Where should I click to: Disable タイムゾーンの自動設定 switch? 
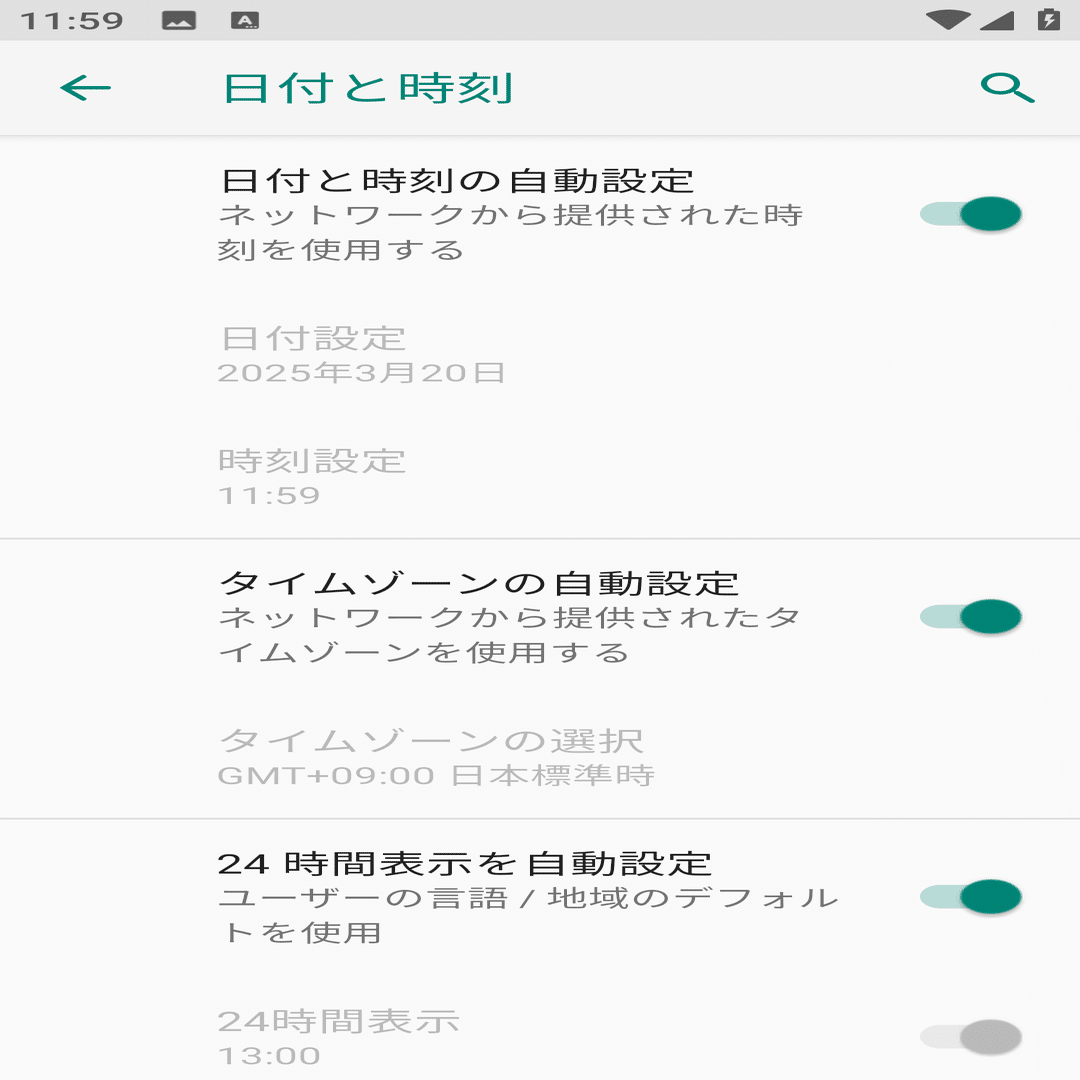[970, 617]
